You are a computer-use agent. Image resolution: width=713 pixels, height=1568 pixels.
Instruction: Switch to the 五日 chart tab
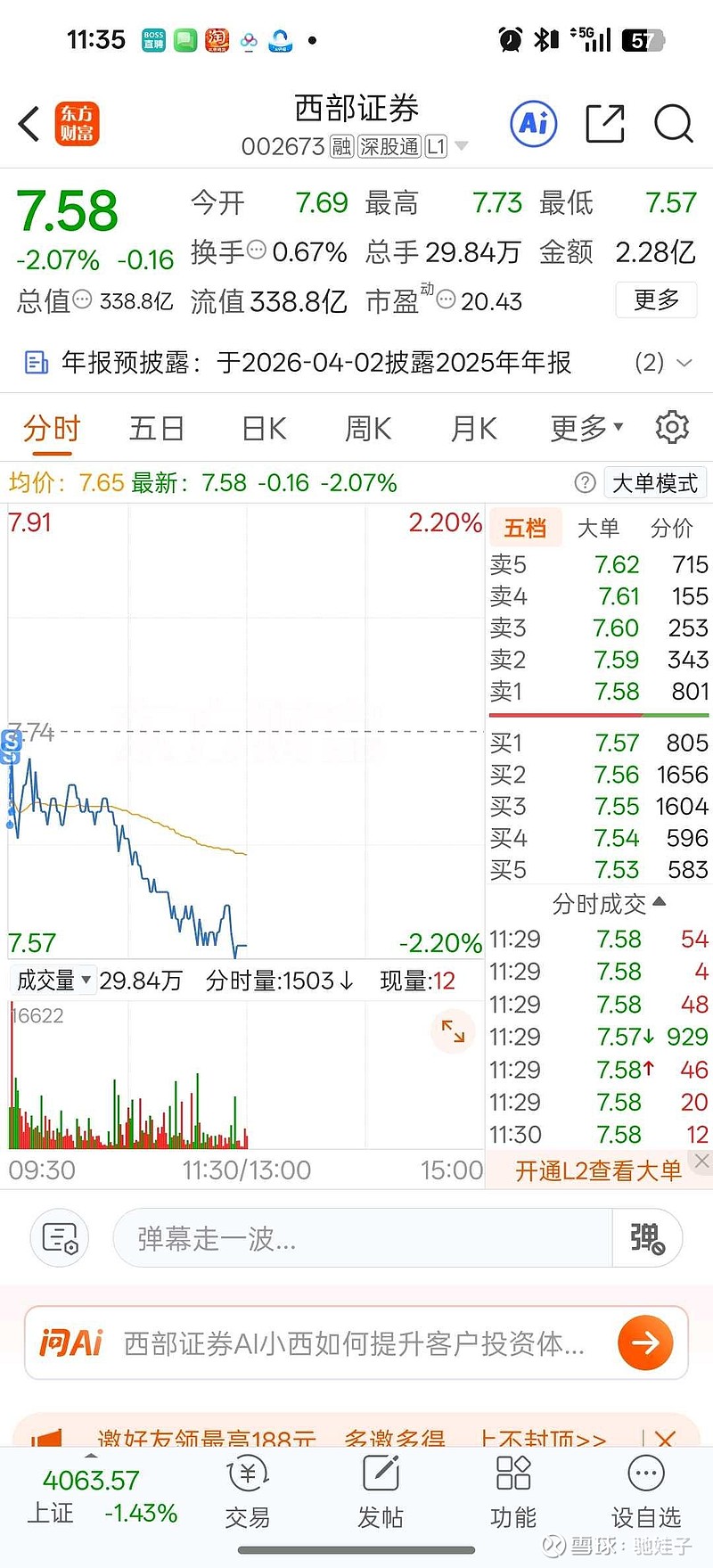[x=156, y=429]
